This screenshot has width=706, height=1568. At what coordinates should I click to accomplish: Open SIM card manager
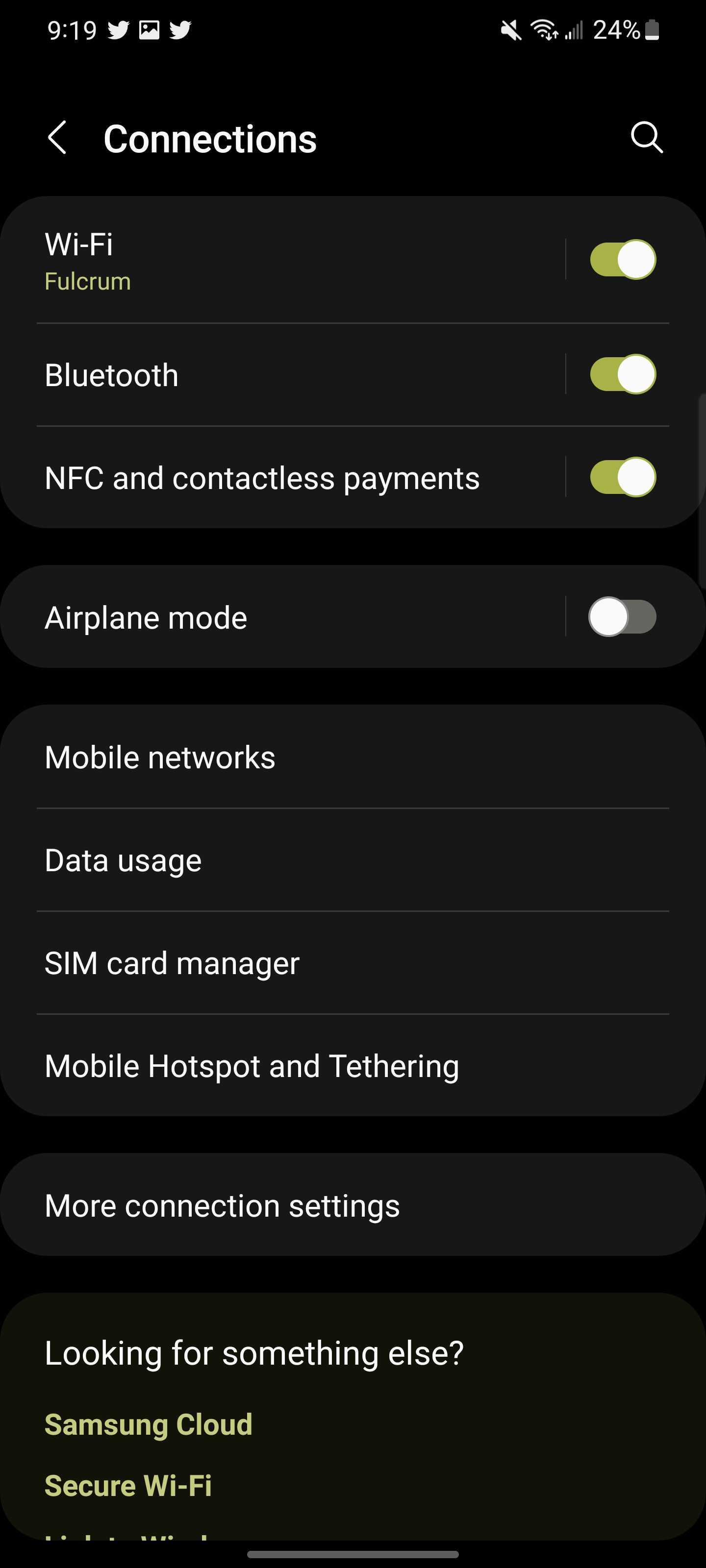point(353,963)
